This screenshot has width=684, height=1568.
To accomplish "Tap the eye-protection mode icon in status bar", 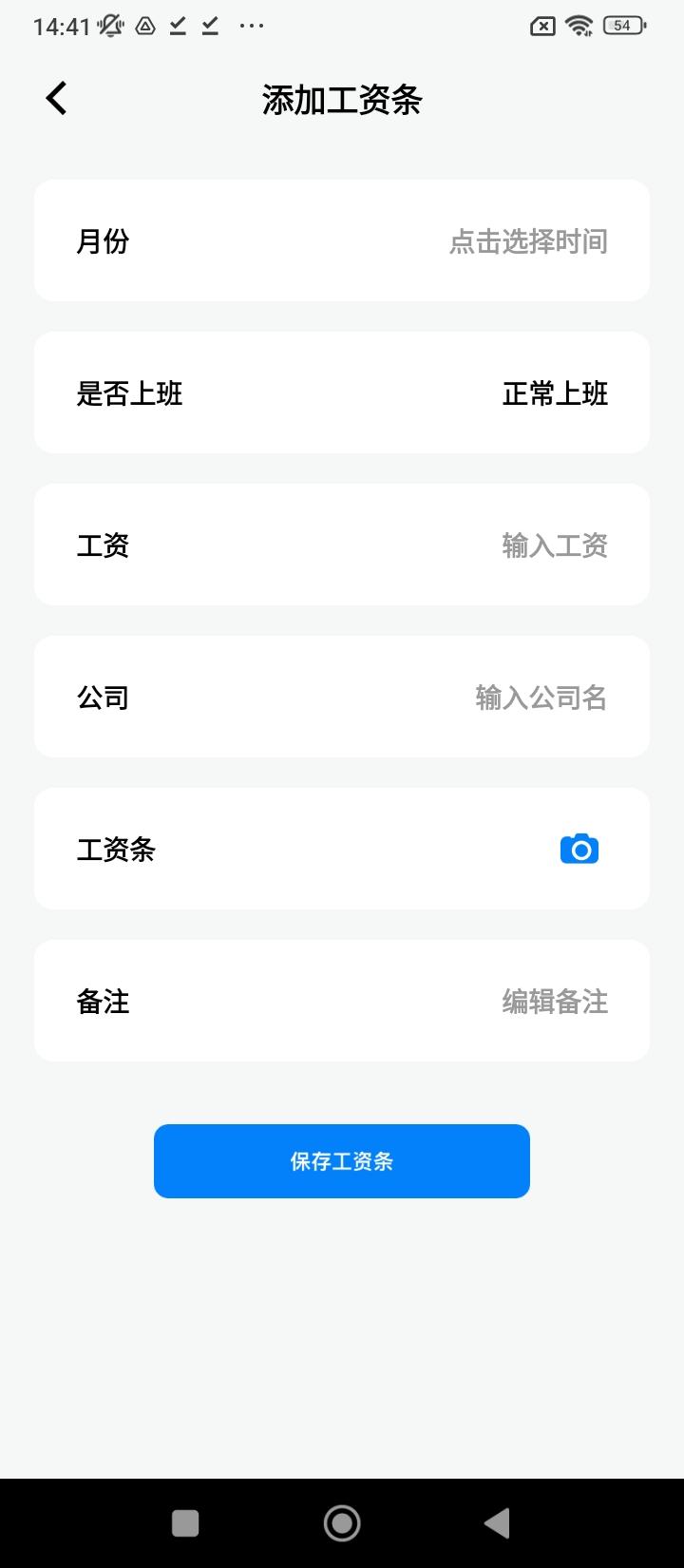I will pos(144,26).
